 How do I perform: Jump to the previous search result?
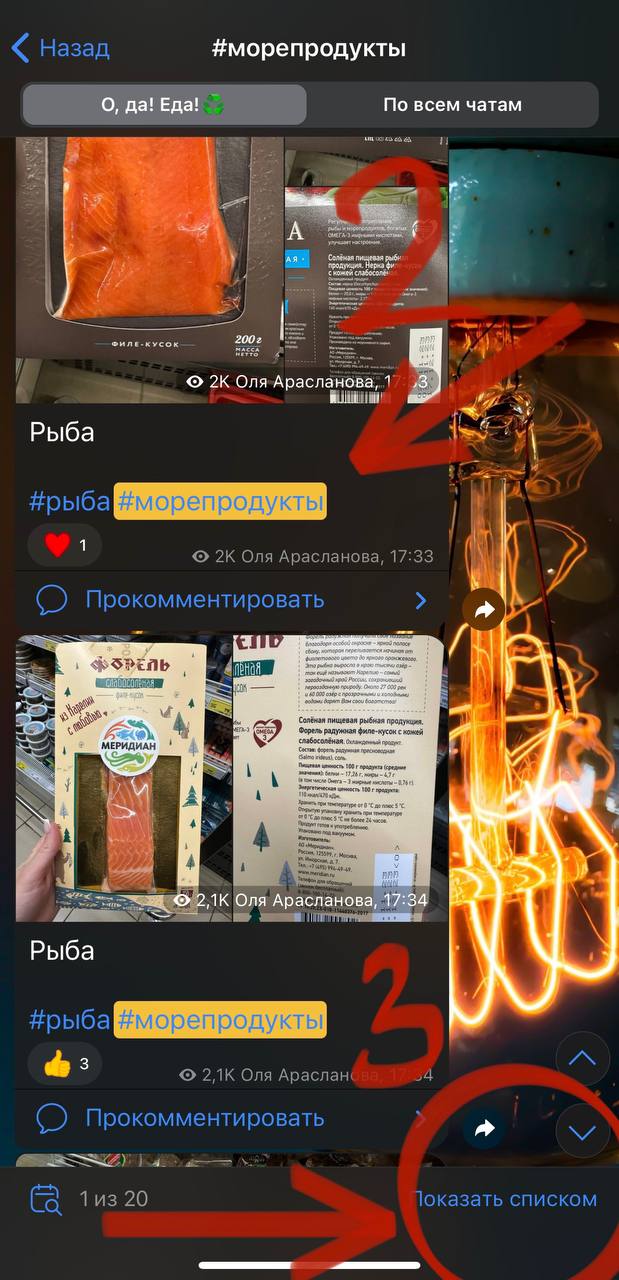pyautogui.click(x=582, y=1059)
